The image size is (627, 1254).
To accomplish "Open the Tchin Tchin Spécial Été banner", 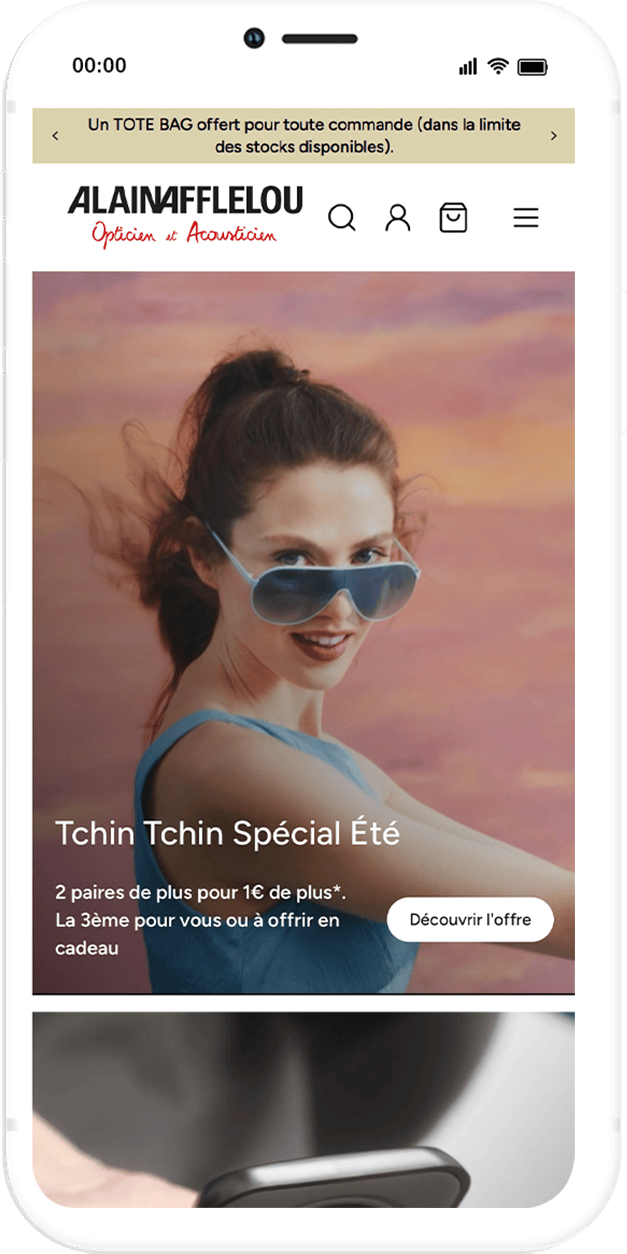I will (227, 833).
